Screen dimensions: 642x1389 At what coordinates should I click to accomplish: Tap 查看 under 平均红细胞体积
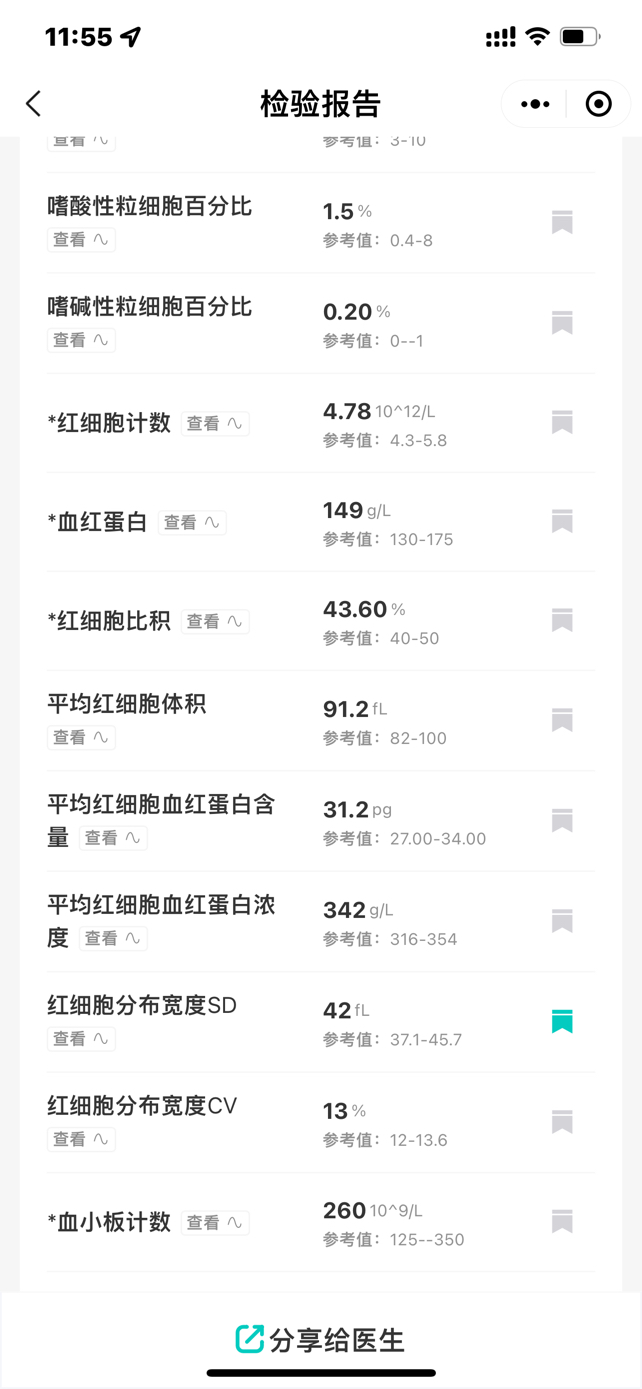pyautogui.click(x=81, y=738)
